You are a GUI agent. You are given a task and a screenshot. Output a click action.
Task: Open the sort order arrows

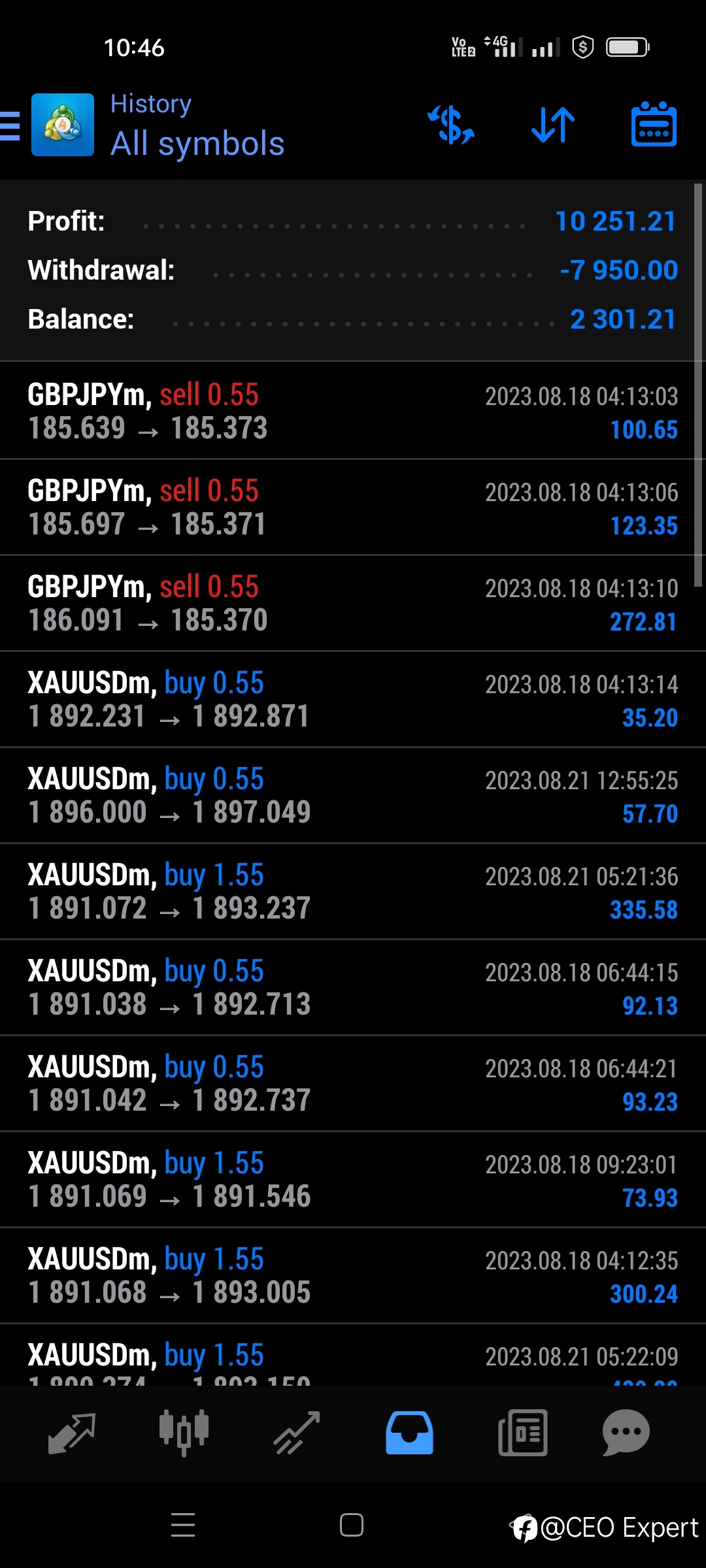(x=553, y=124)
